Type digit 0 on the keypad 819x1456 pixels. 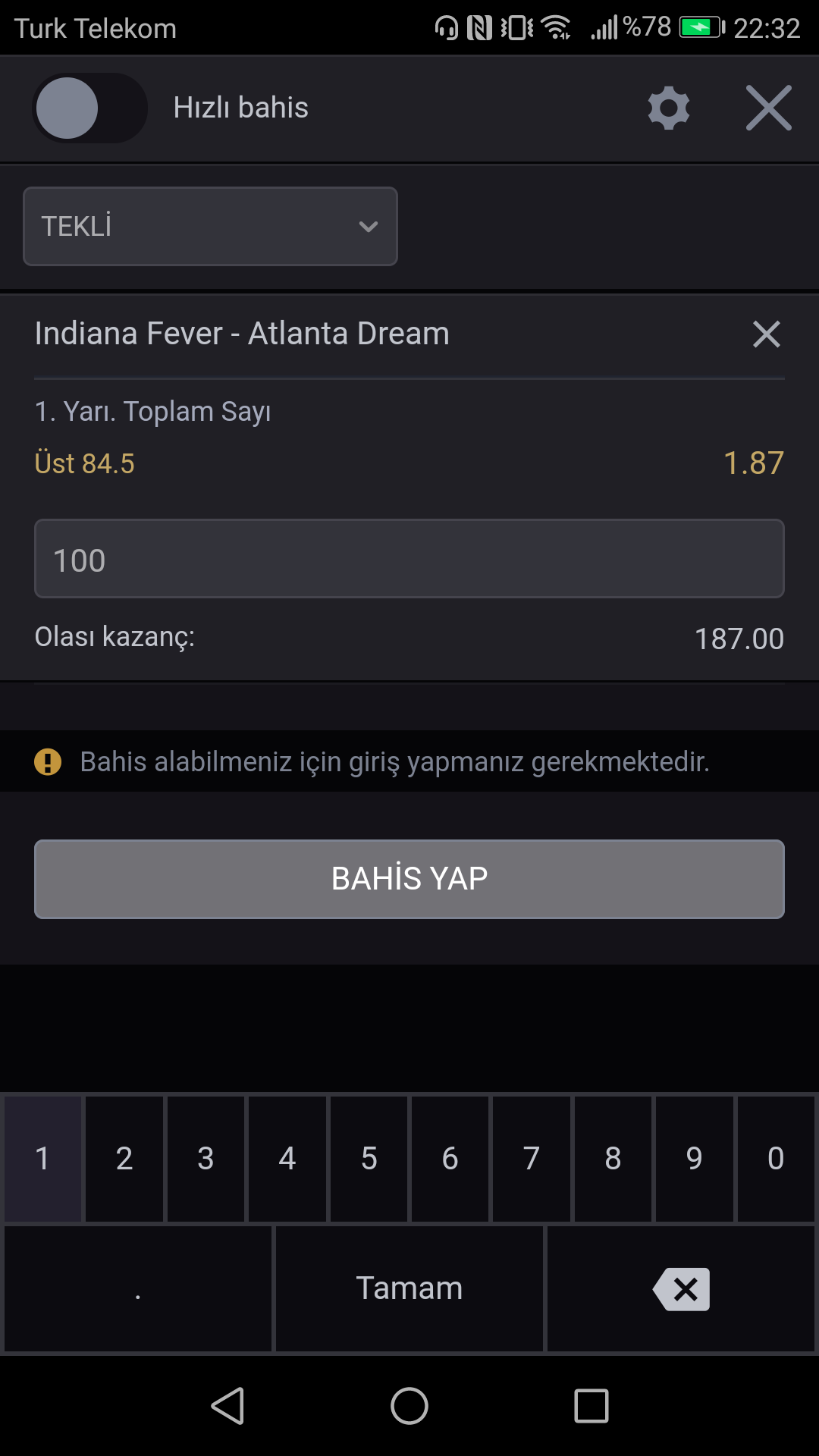pos(776,1159)
